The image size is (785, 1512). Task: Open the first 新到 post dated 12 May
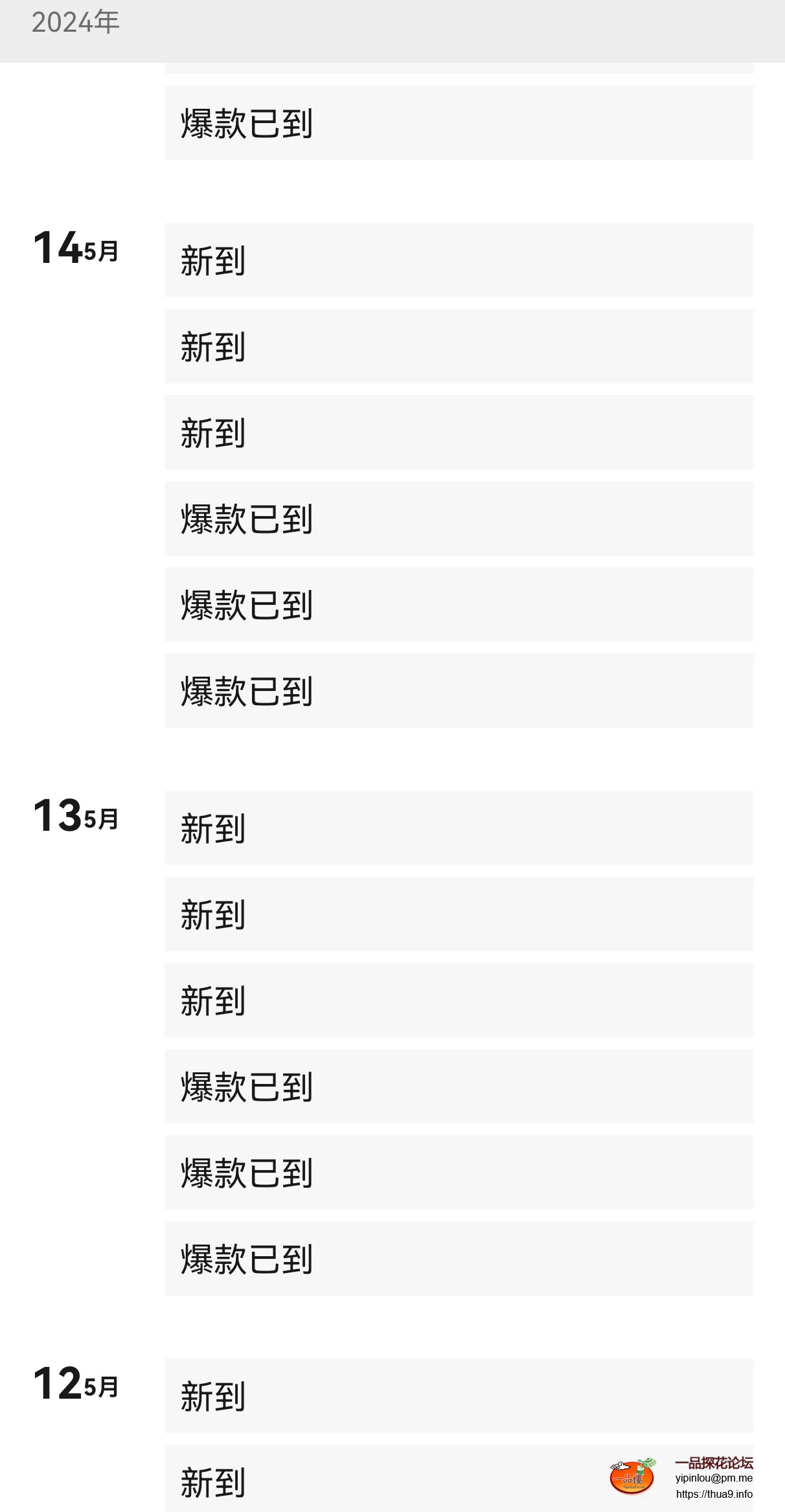(x=459, y=1395)
